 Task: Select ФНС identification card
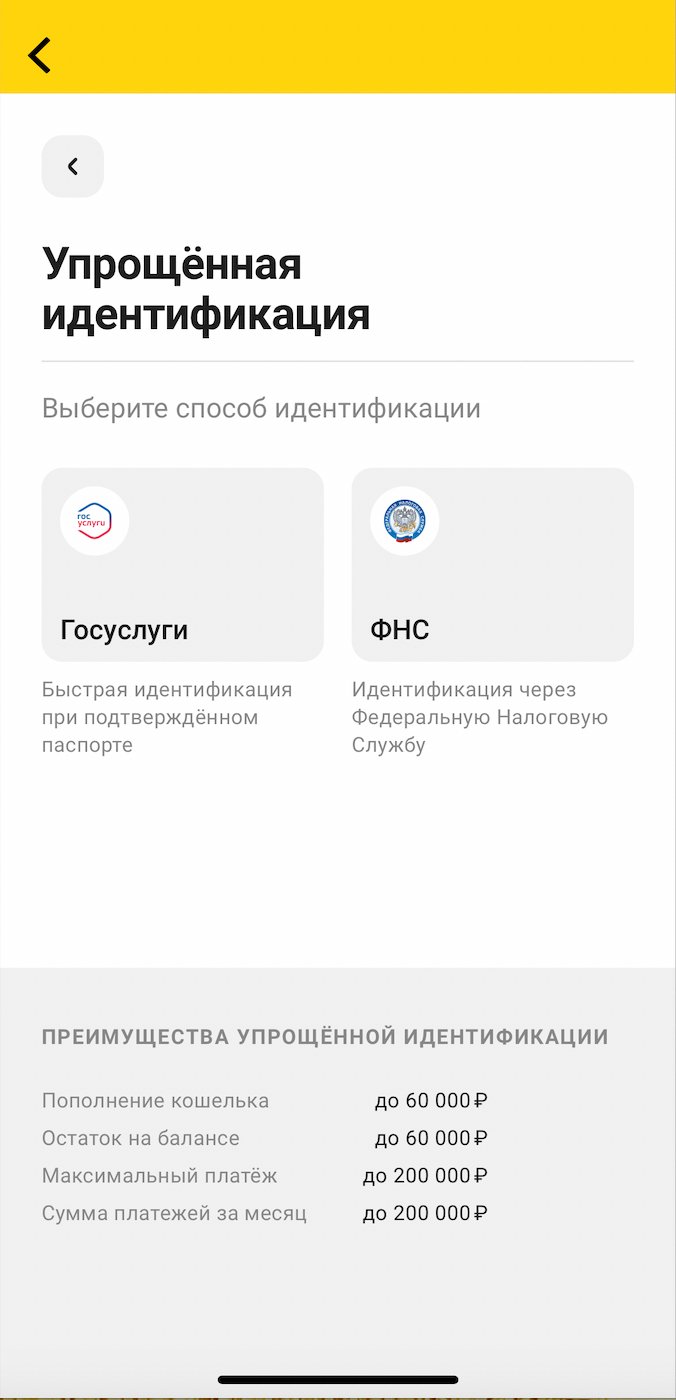(492, 564)
